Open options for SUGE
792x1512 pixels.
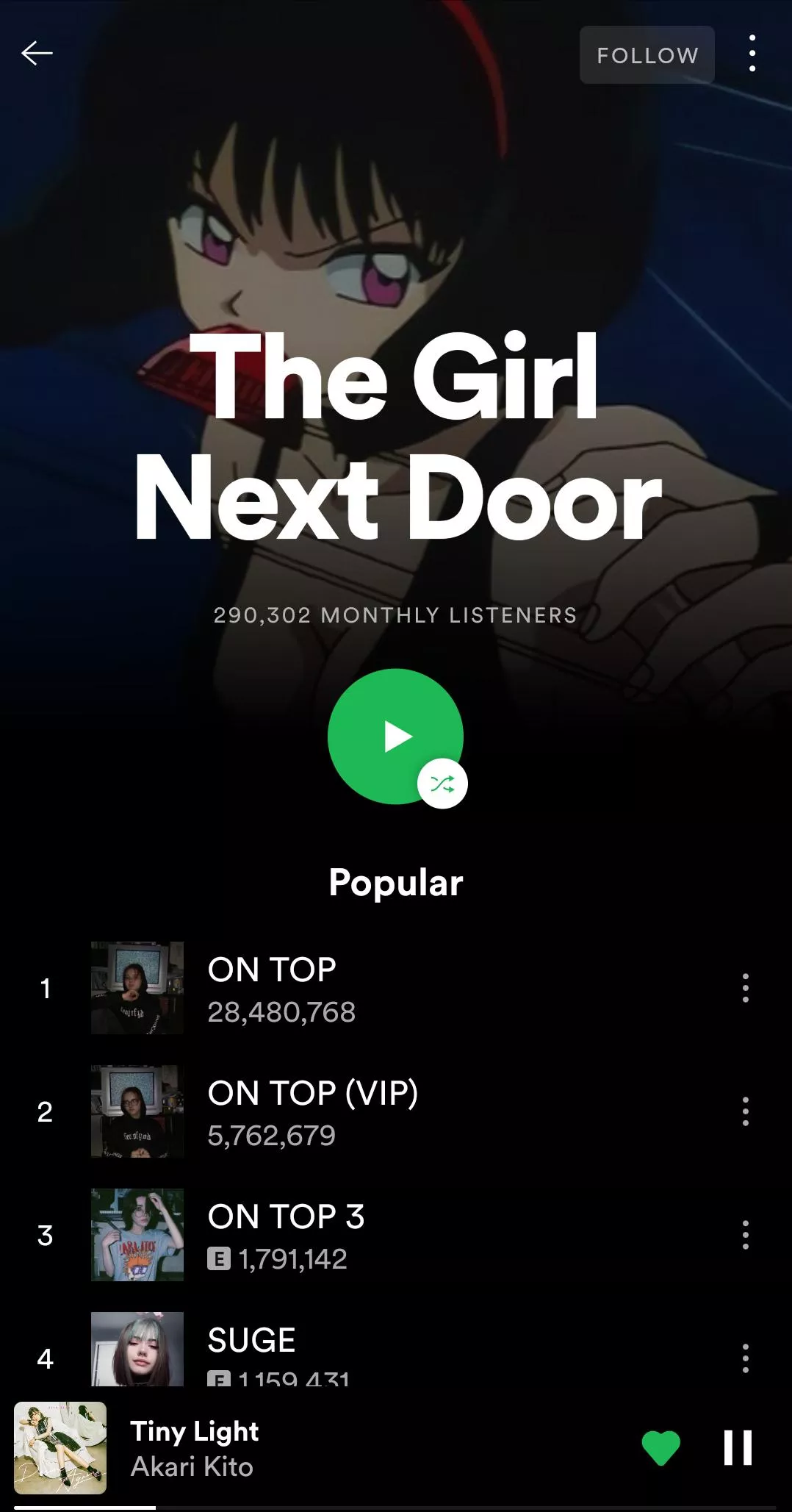[745, 1358]
